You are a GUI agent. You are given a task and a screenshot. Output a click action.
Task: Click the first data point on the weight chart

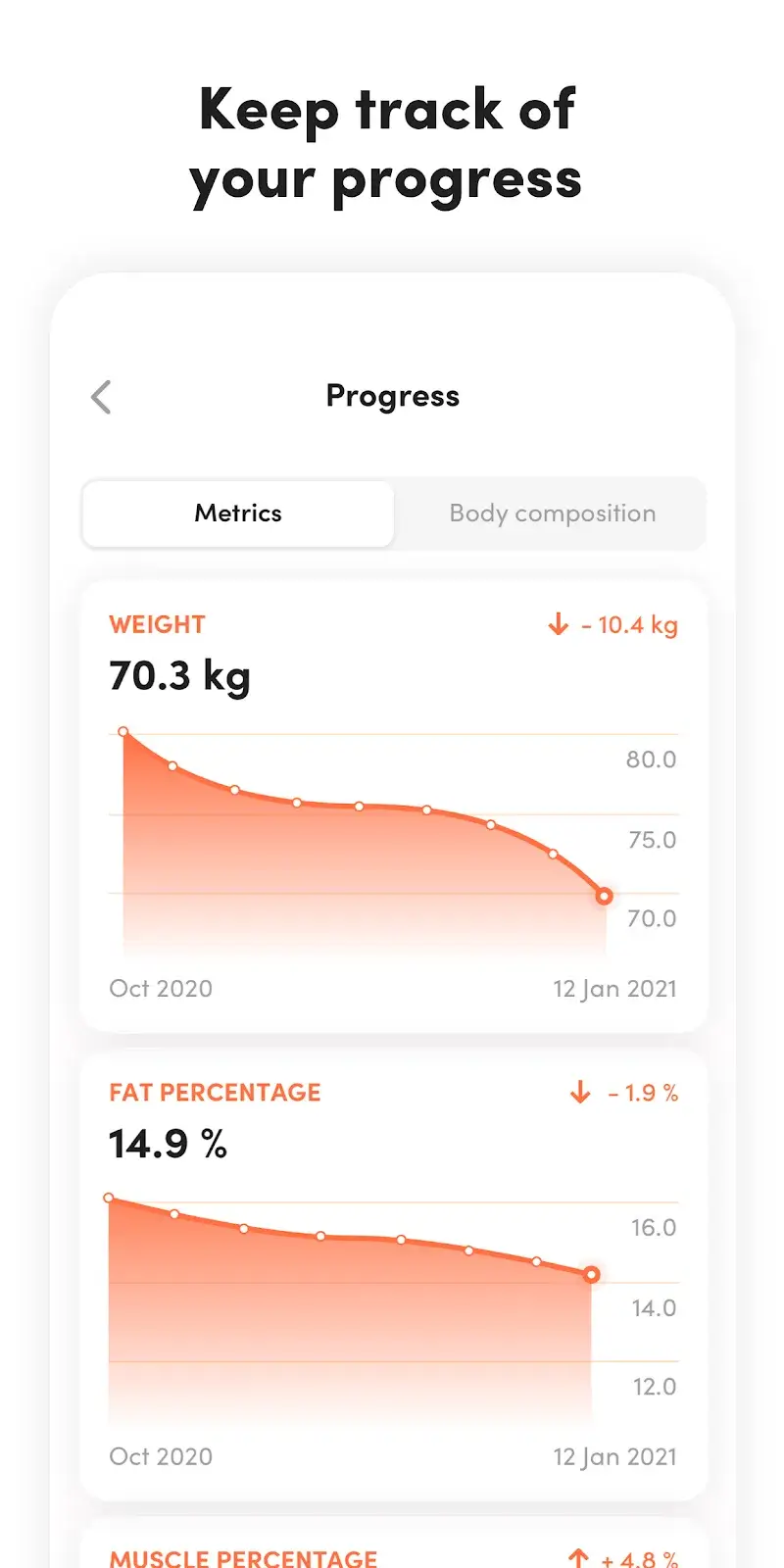123,730
